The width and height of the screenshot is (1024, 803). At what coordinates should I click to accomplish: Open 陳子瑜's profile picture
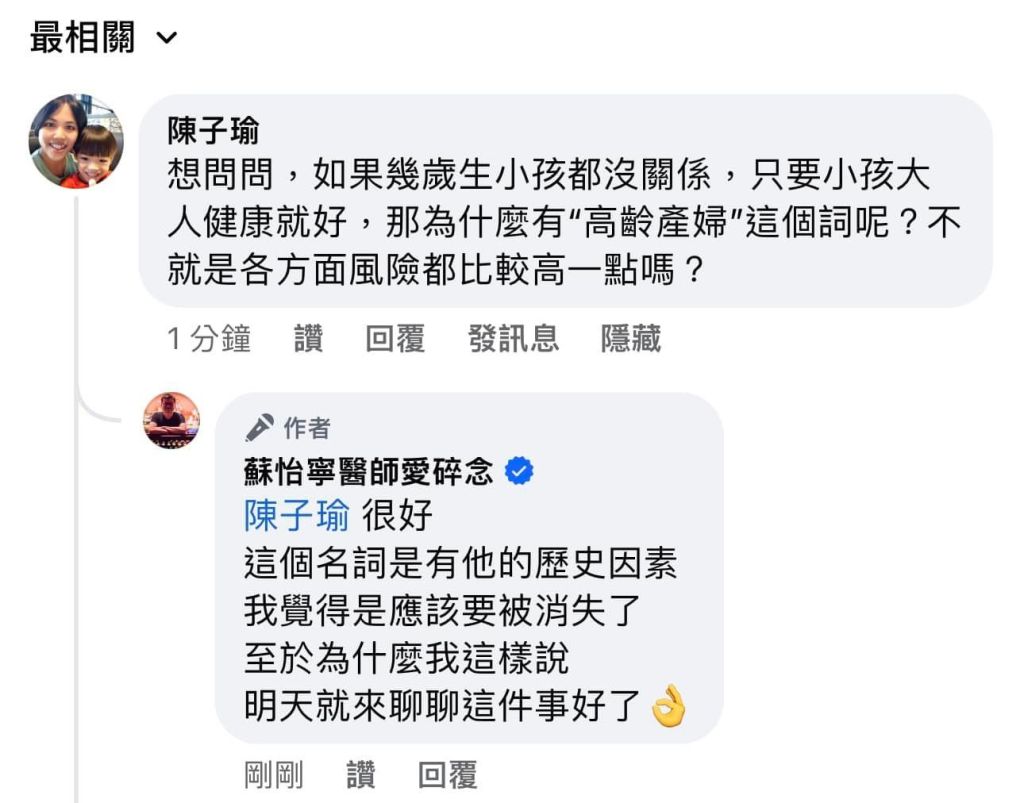(x=75, y=142)
